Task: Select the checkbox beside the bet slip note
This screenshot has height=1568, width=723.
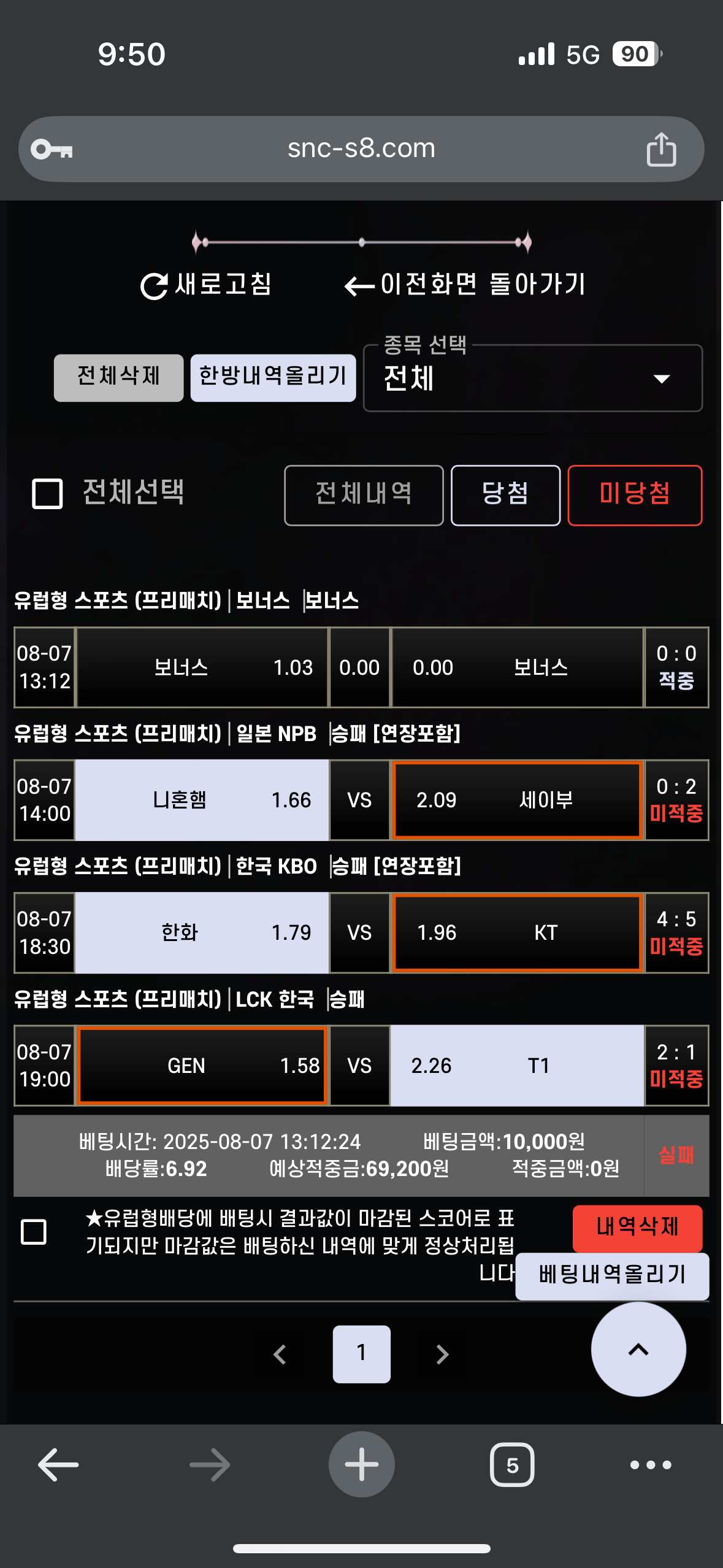Action: pos(34,1231)
